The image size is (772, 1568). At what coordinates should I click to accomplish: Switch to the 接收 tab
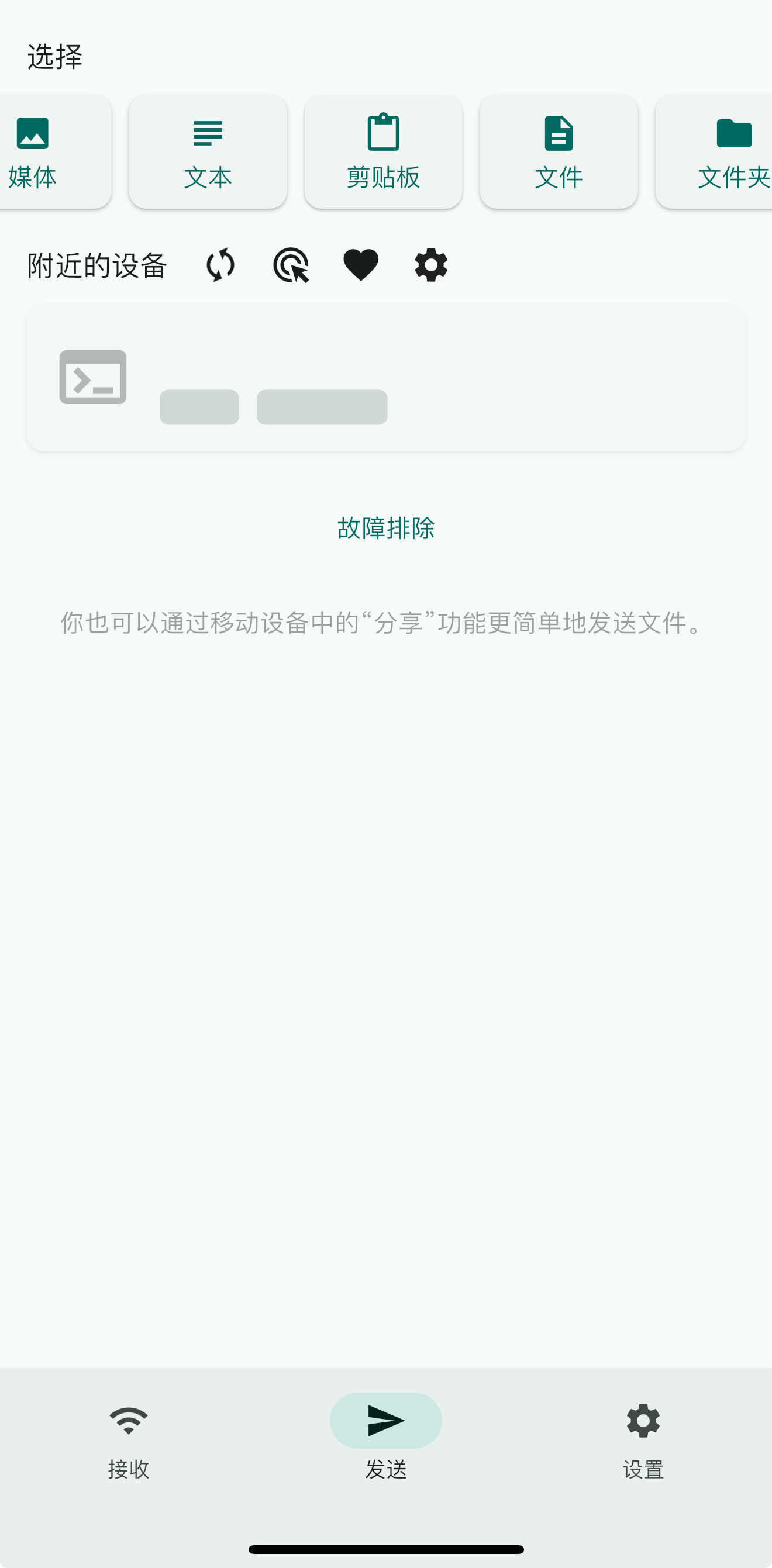pyautogui.click(x=129, y=1441)
